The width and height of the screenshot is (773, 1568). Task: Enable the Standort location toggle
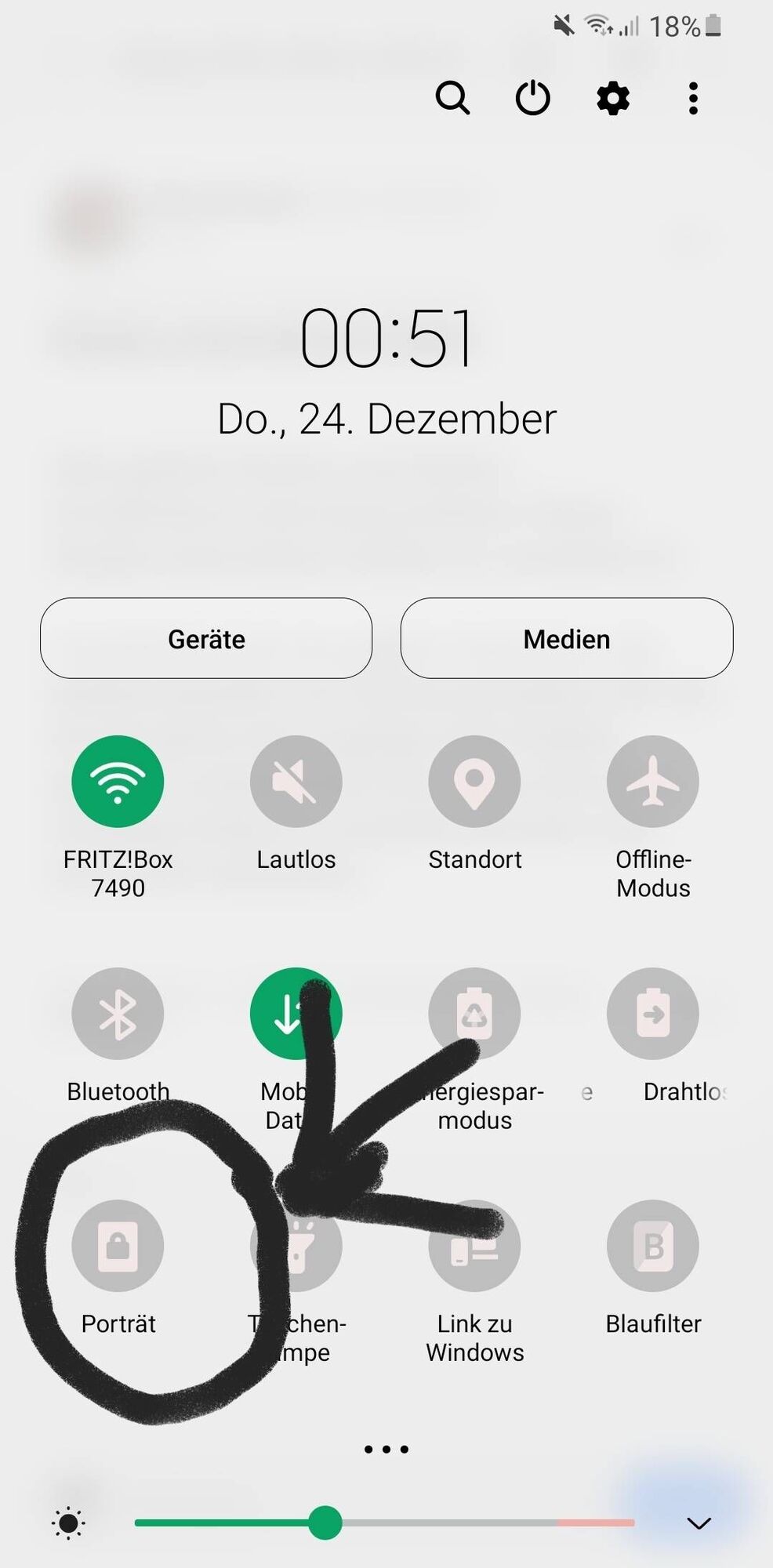click(474, 781)
